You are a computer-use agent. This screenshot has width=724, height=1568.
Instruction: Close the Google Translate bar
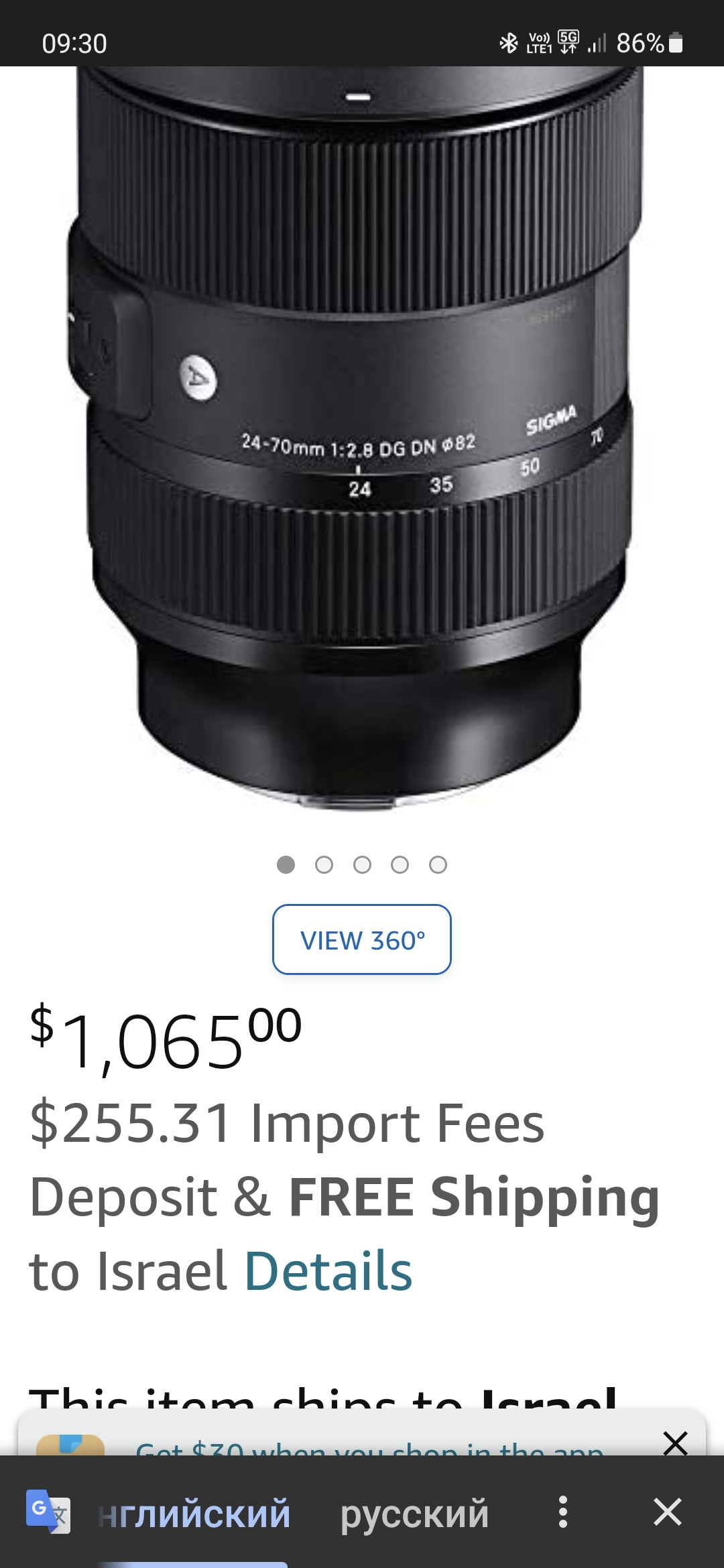click(667, 1512)
